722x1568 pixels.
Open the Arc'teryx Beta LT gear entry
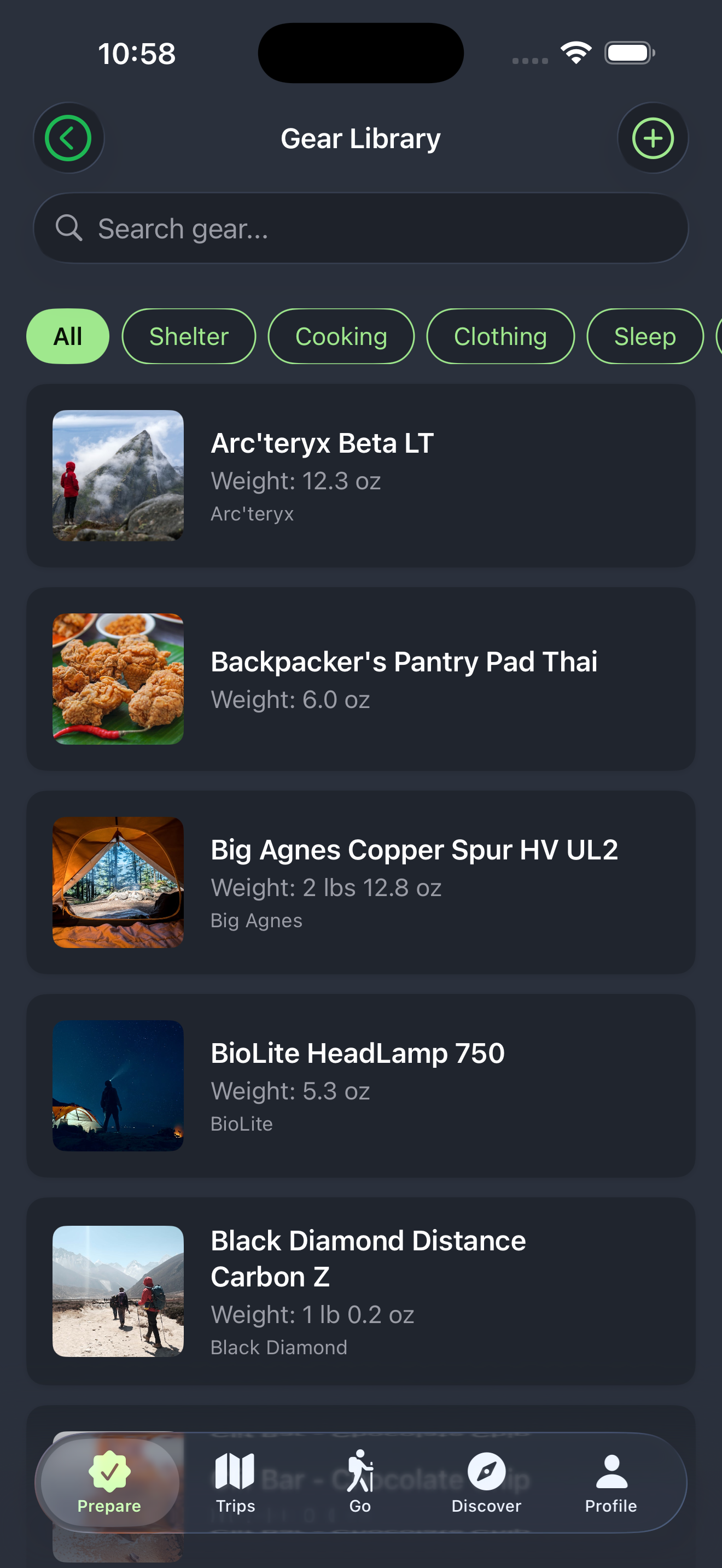pyautogui.click(x=360, y=477)
